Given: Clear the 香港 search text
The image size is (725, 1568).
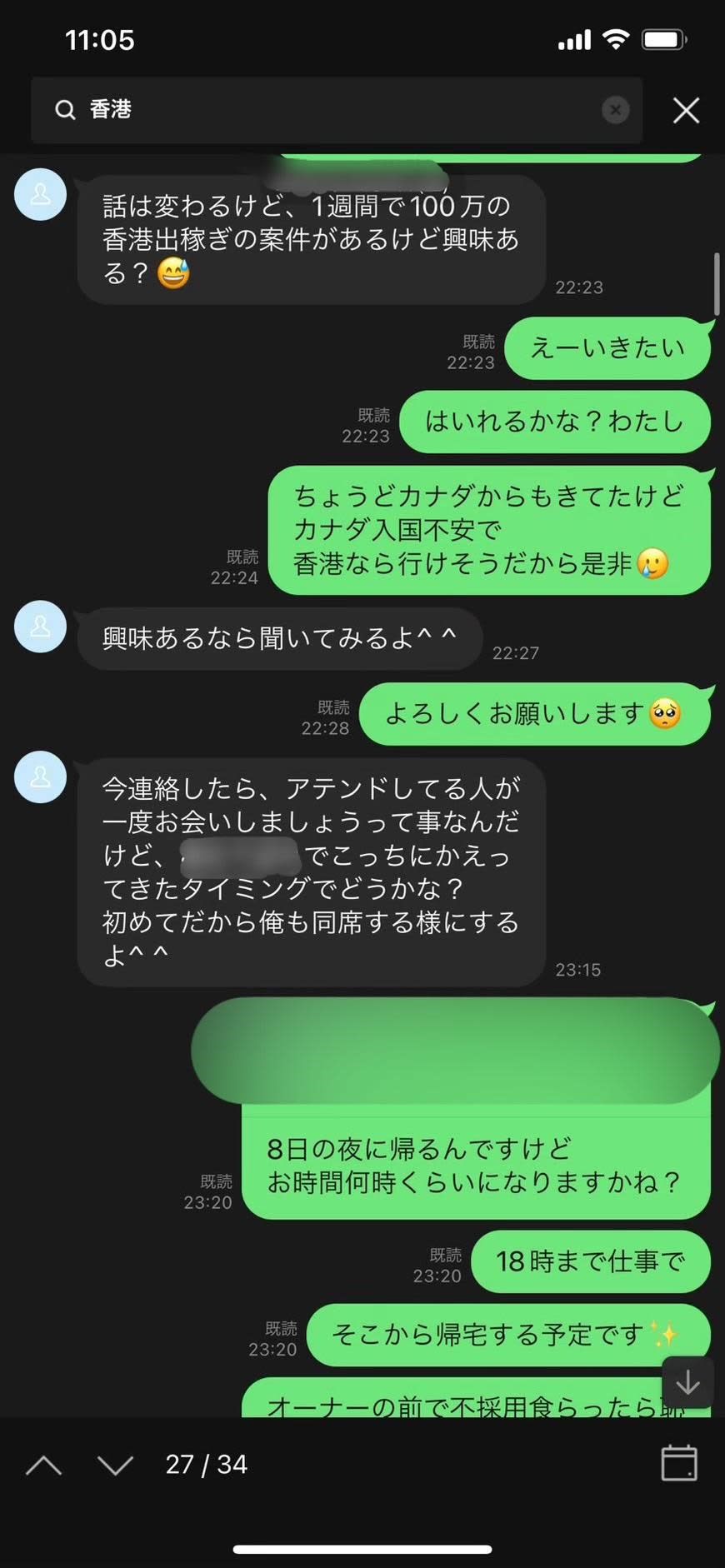Looking at the screenshot, I should pos(615,110).
